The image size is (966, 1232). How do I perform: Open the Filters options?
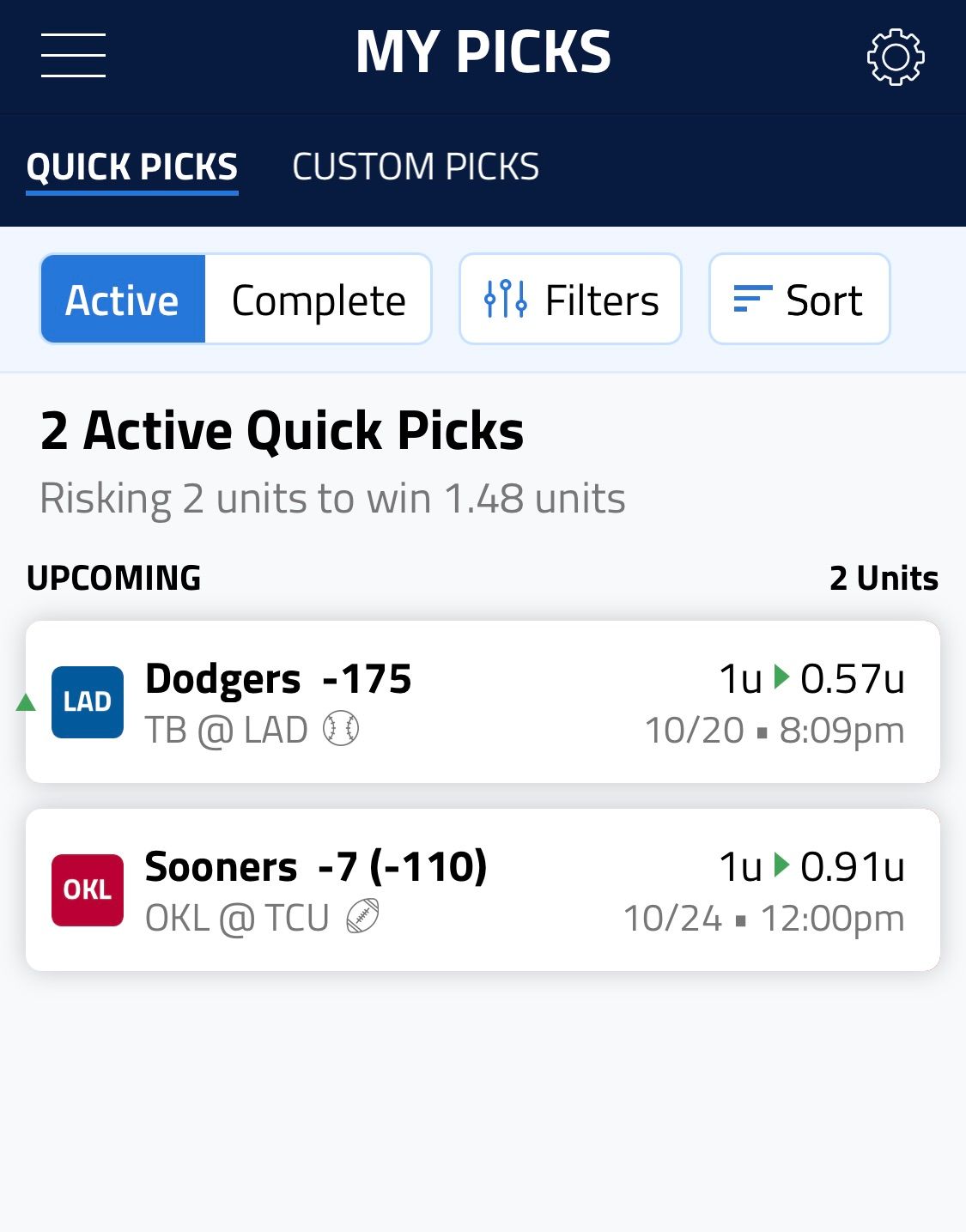(x=571, y=300)
